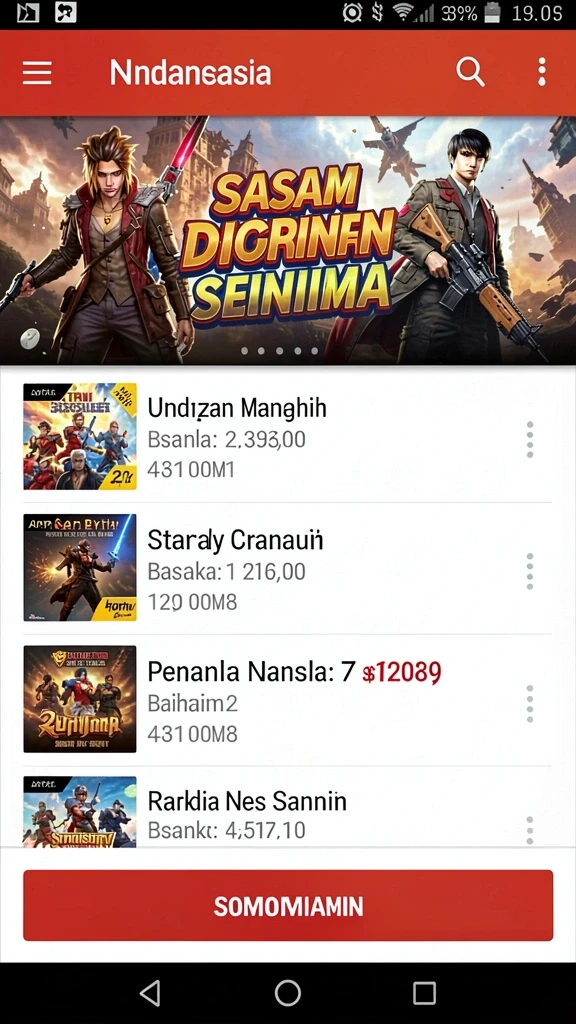Go to the system home screen

(x=287, y=993)
